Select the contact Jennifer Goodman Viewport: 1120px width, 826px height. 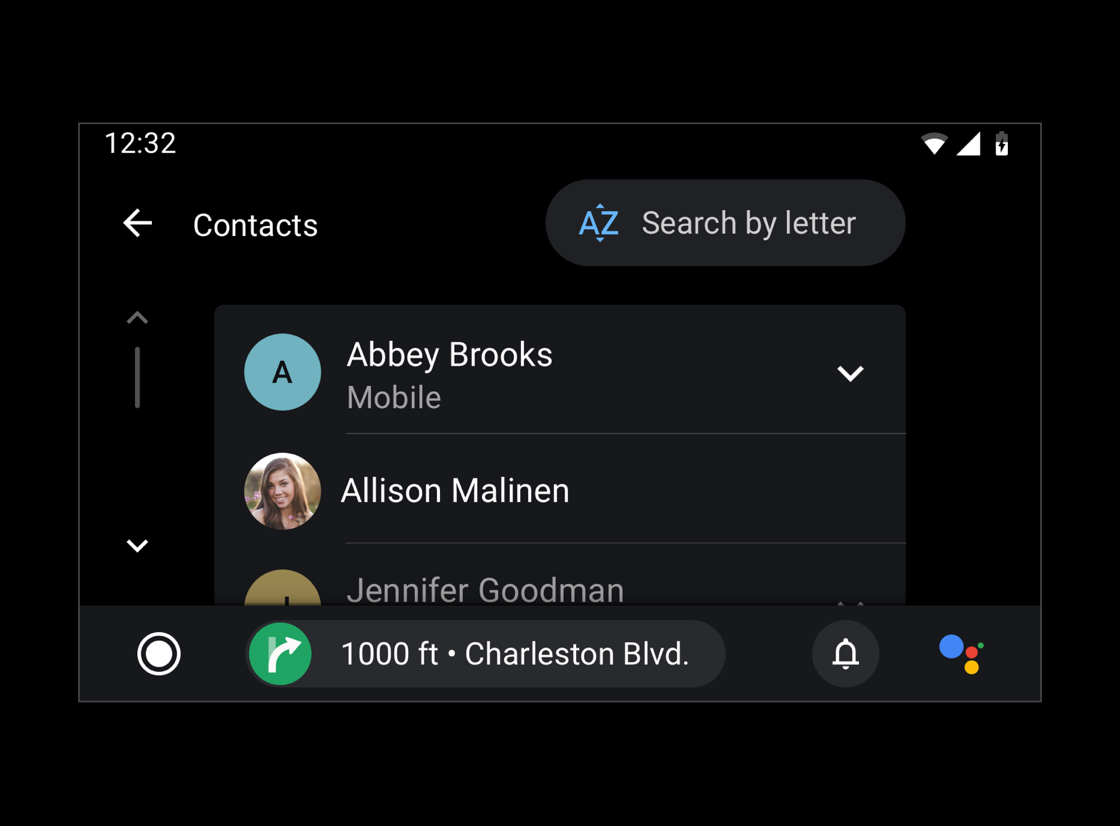click(486, 589)
